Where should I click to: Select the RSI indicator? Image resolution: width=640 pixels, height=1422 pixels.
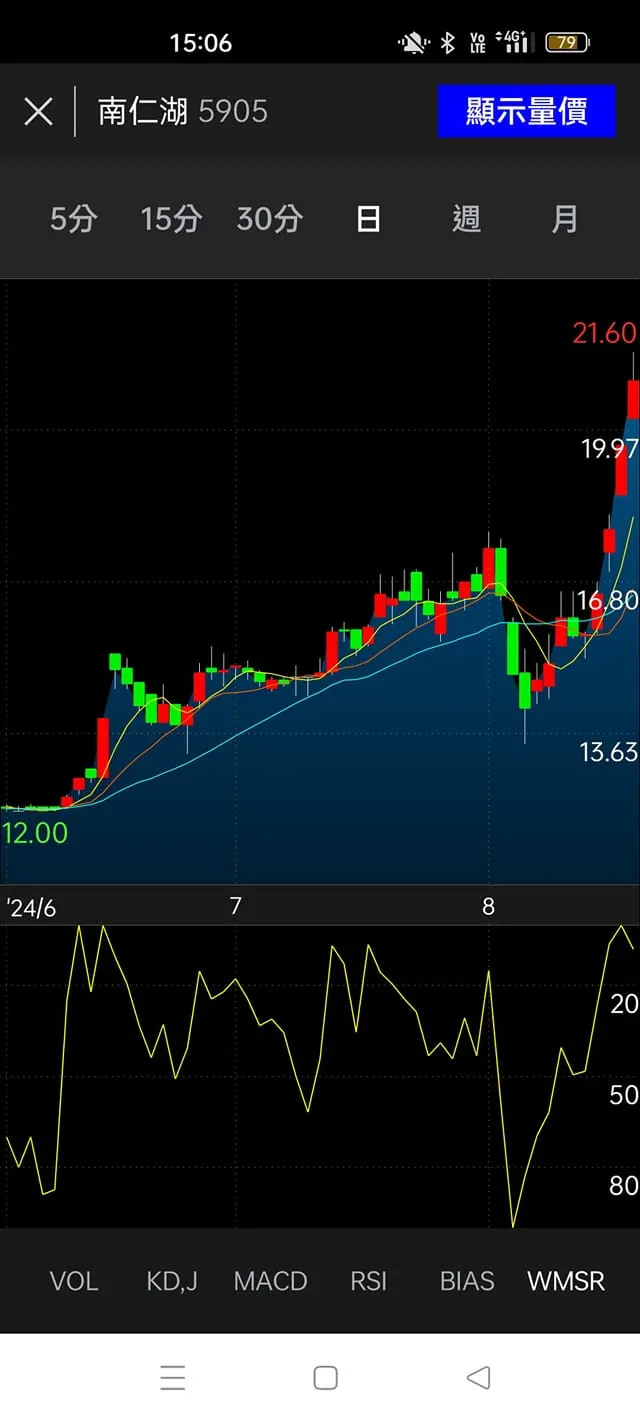coord(368,1281)
